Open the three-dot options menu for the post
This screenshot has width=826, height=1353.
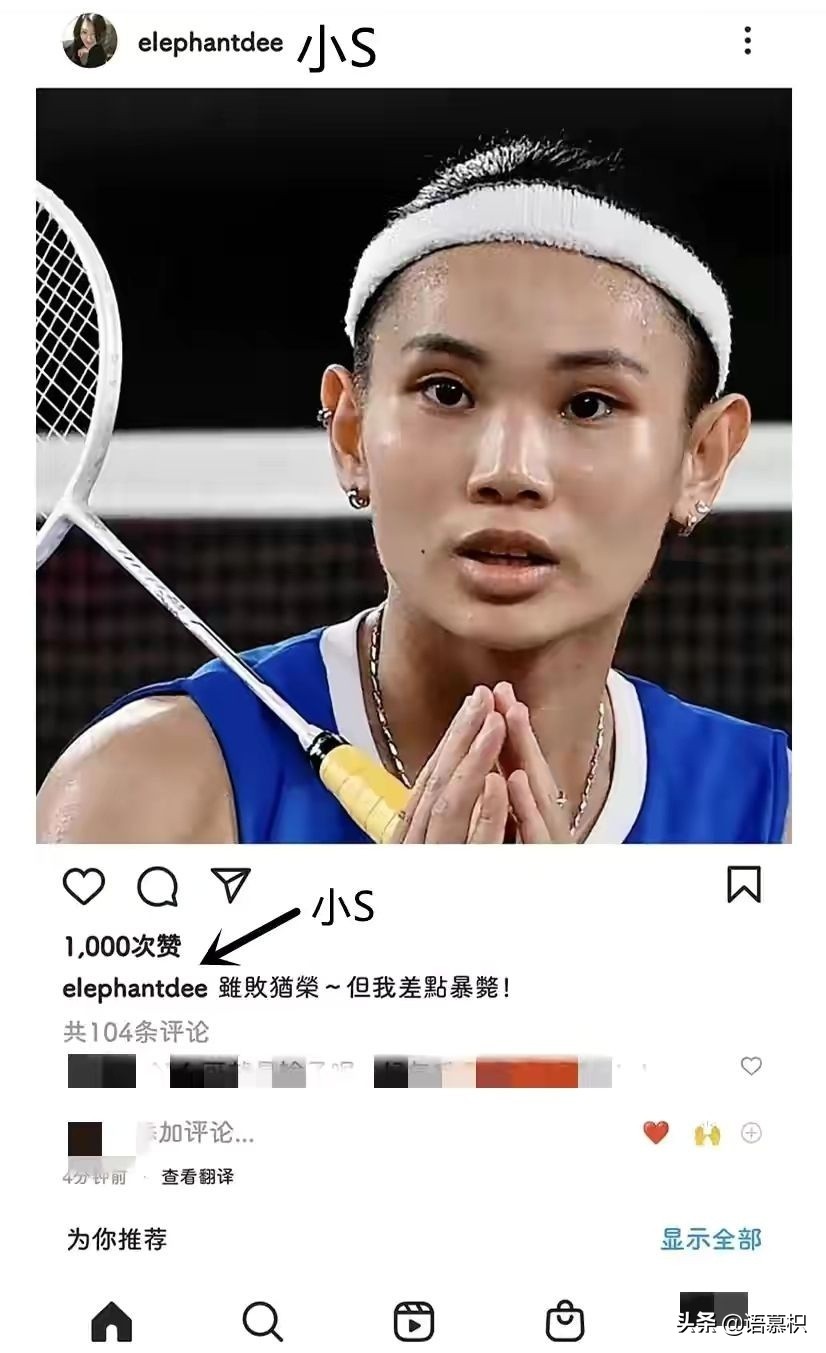pyautogui.click(x=747, y=40)
